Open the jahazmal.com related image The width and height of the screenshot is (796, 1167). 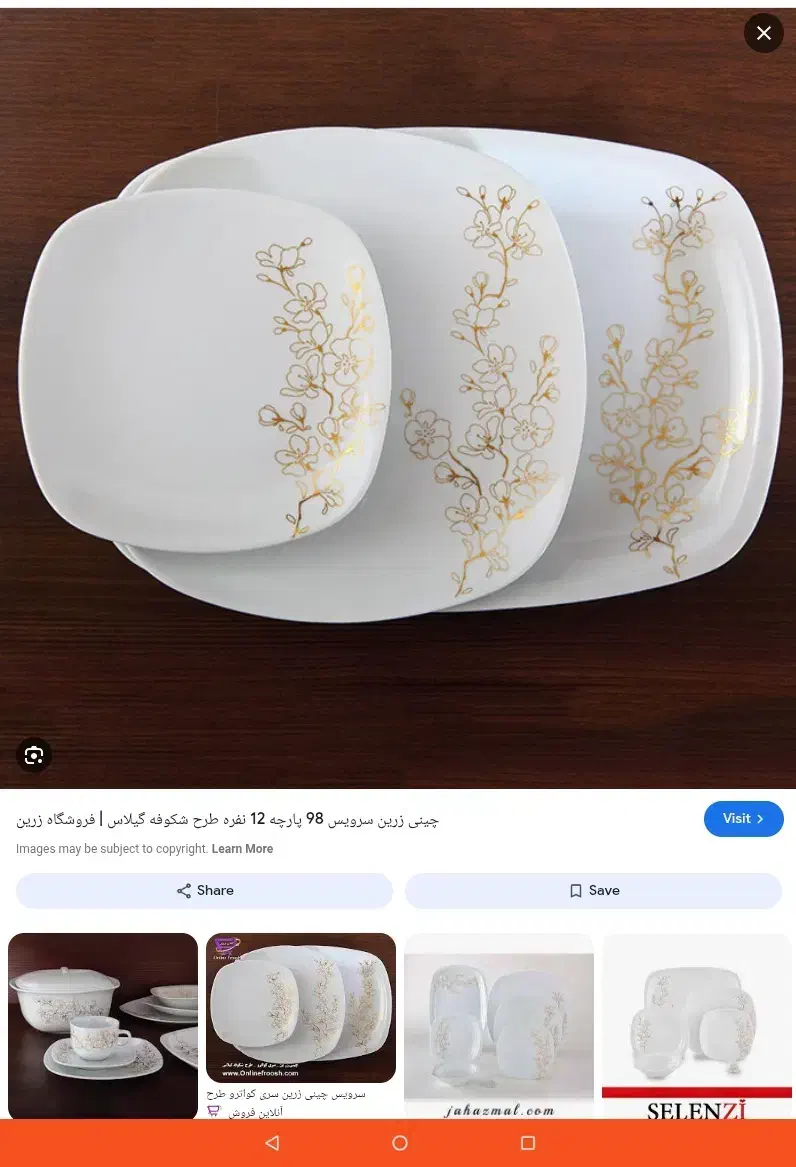click(498, 1026)
